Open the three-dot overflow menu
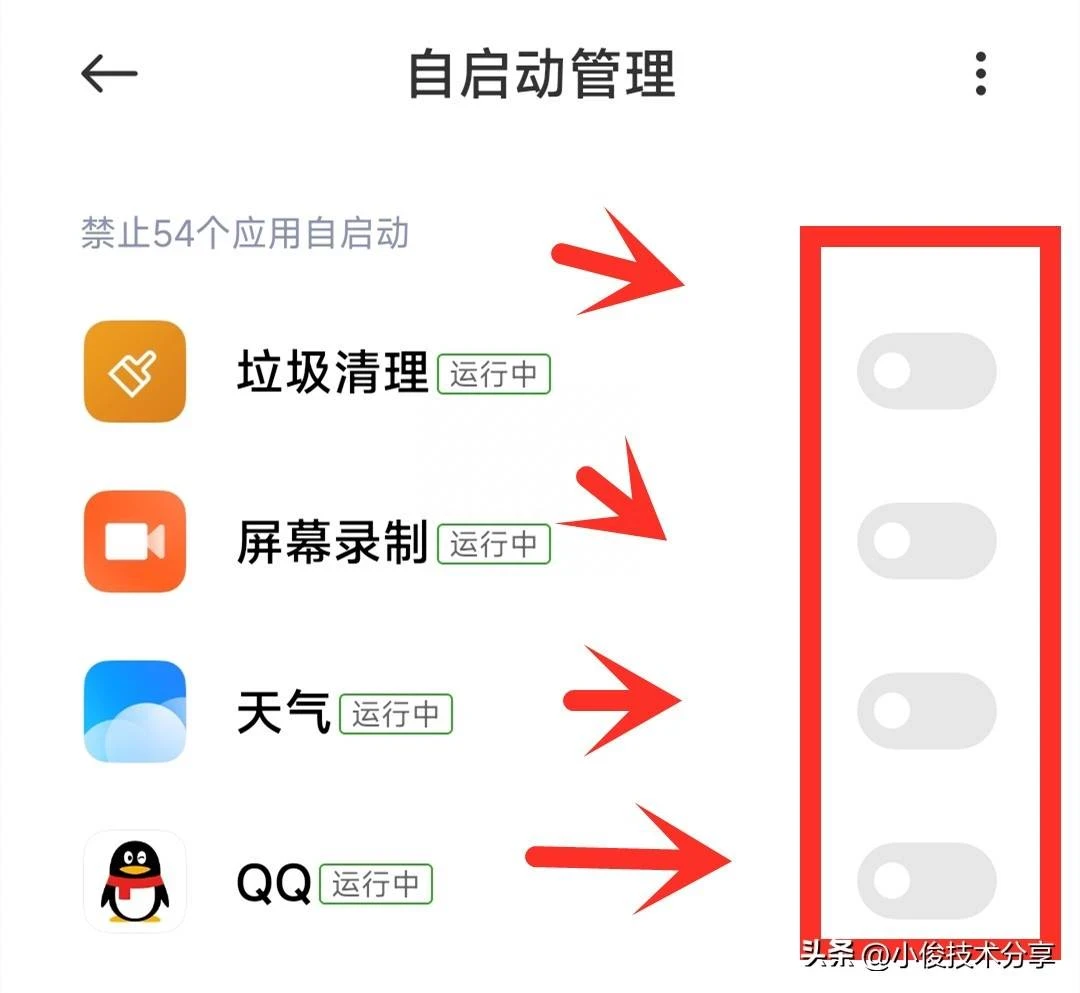The height and width of the screenshot is (993, 1080). [980, 74]
